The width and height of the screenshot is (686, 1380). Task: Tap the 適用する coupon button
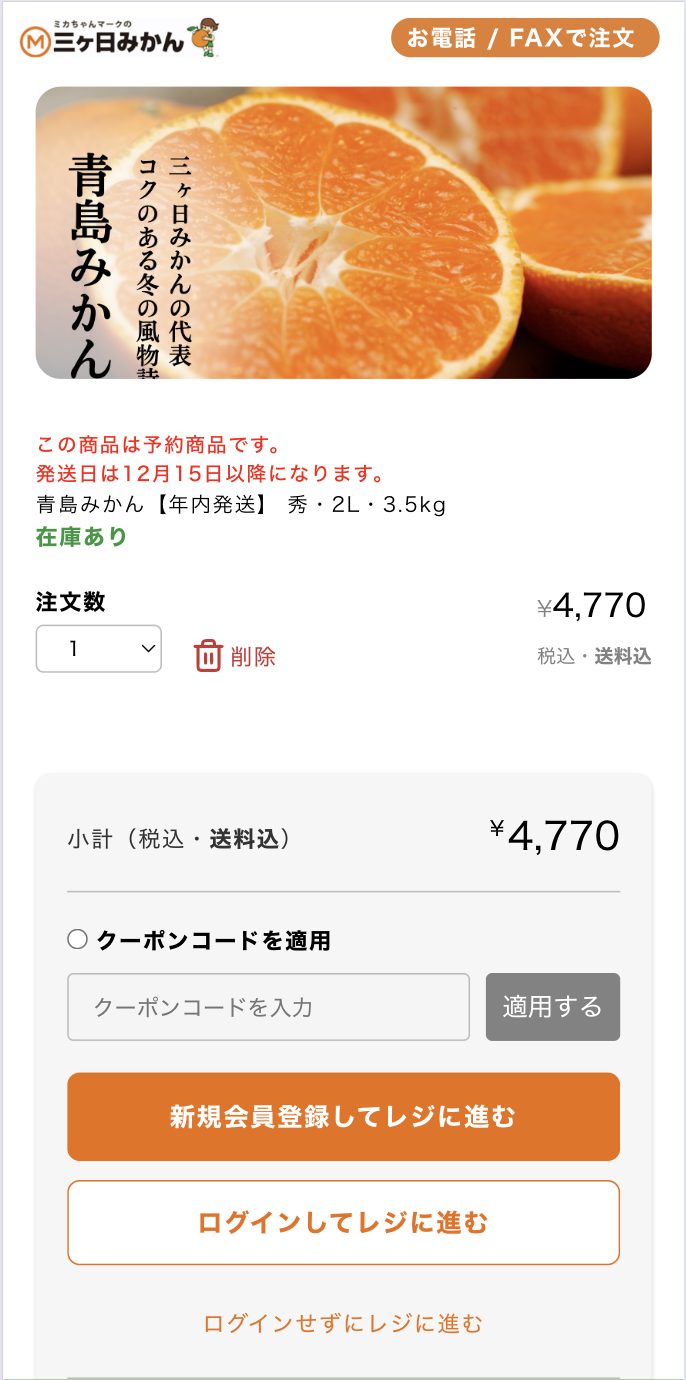tap(552, 1007)
